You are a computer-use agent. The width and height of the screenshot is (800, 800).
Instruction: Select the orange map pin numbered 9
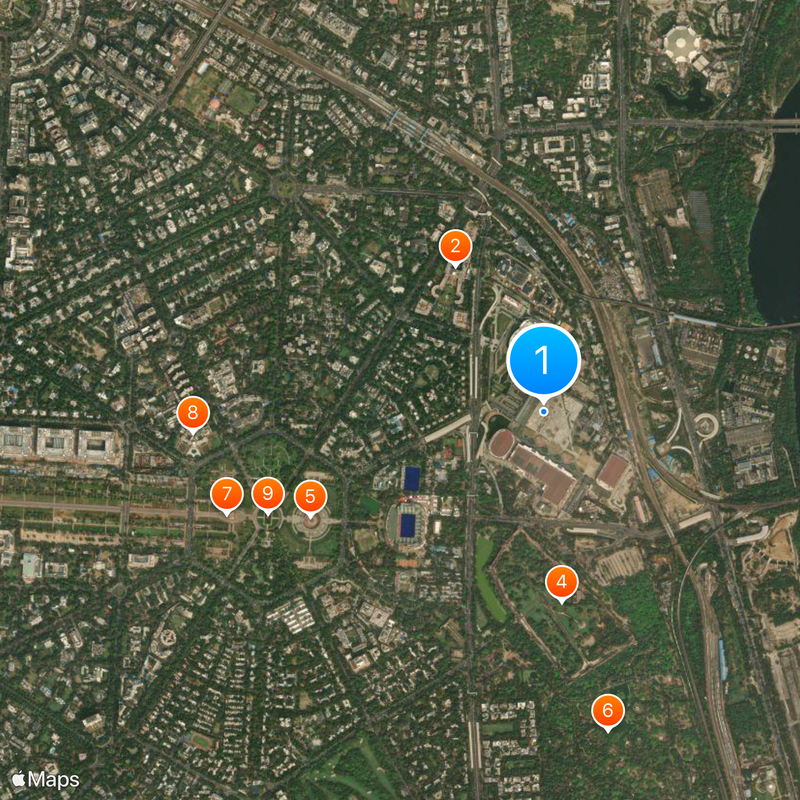pos(267,494)
